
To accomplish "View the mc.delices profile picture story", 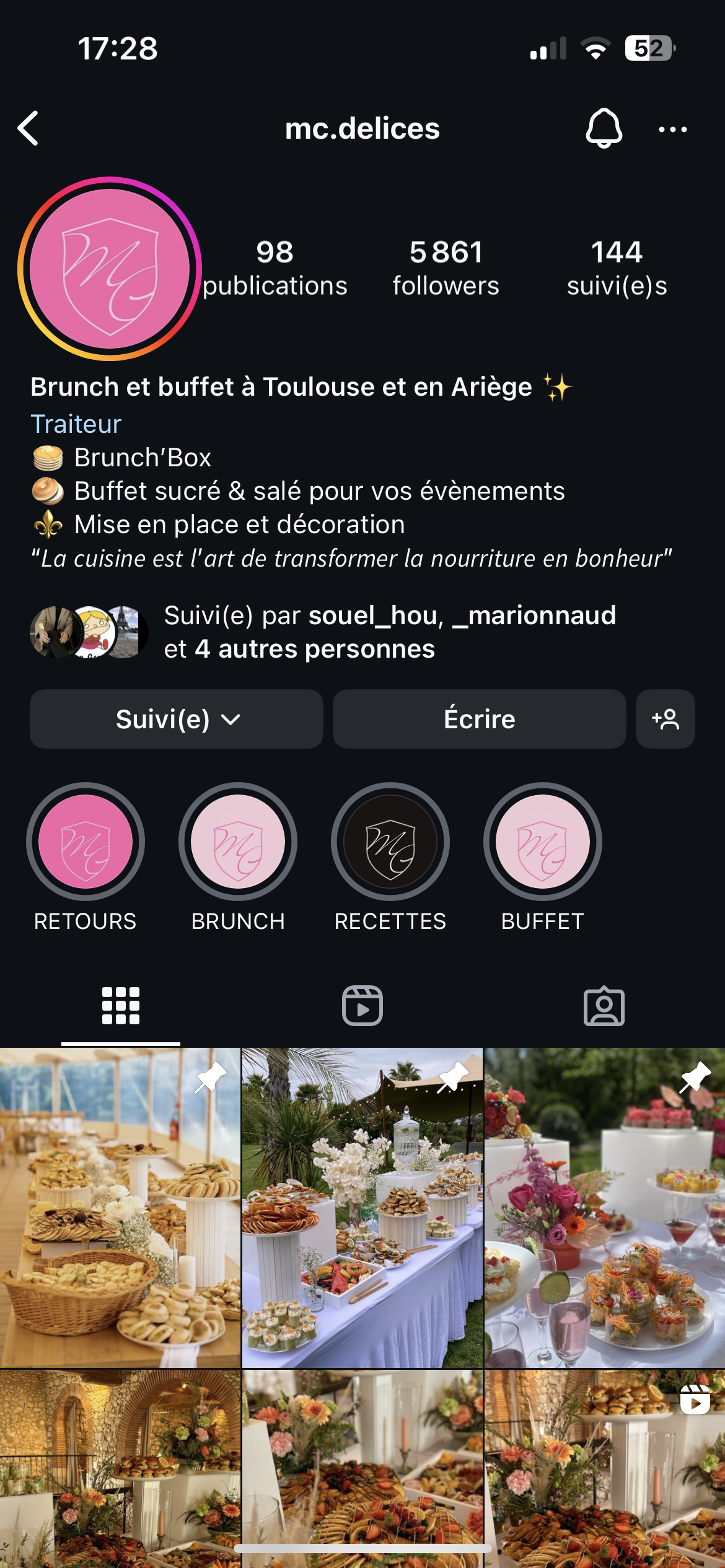I will (x=110, y=269).
